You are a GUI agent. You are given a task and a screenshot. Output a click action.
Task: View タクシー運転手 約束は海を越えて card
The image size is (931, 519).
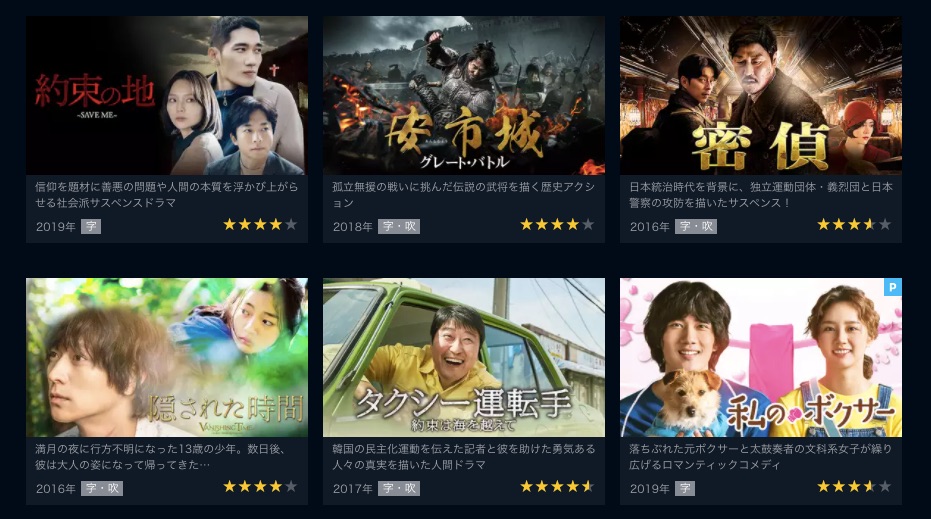(463, 357)
